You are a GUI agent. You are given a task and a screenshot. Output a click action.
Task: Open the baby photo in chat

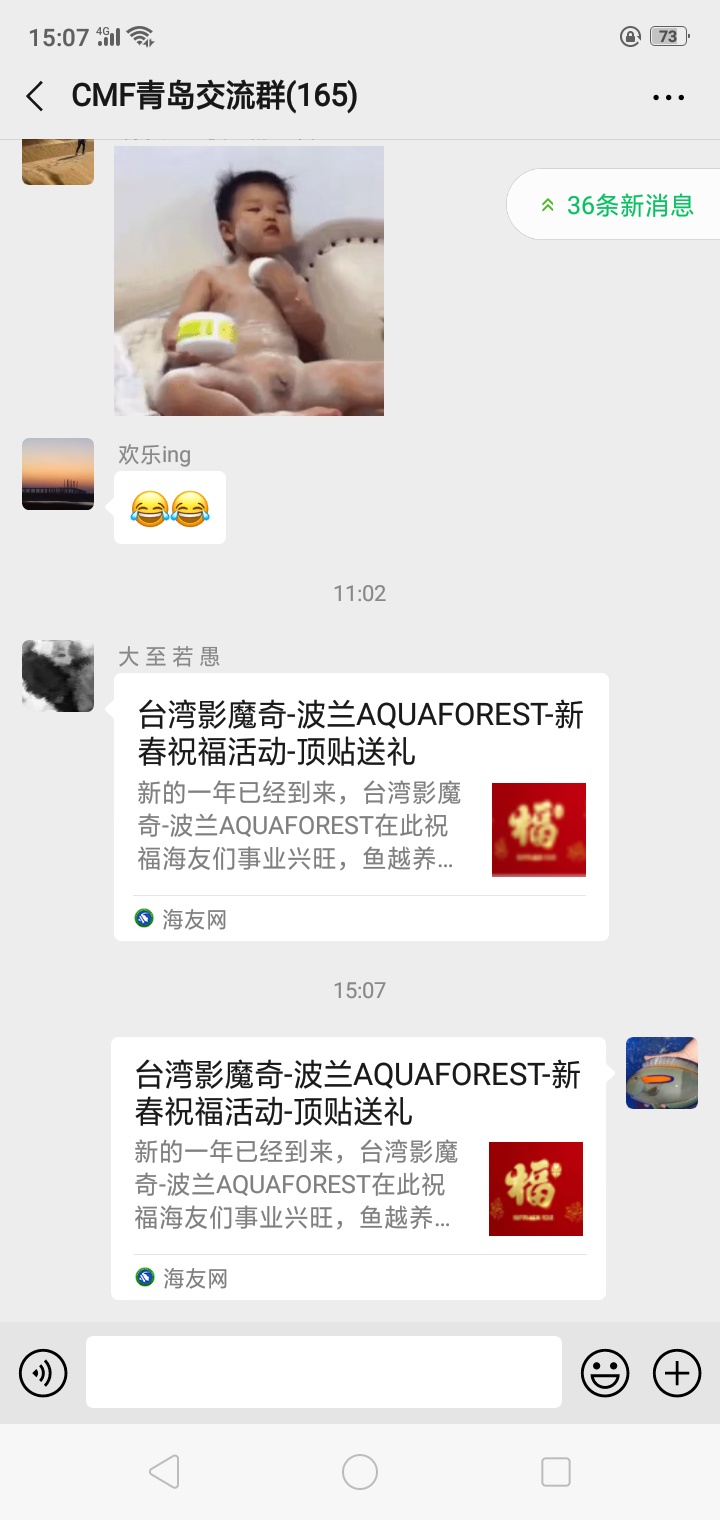pos(249,280)
